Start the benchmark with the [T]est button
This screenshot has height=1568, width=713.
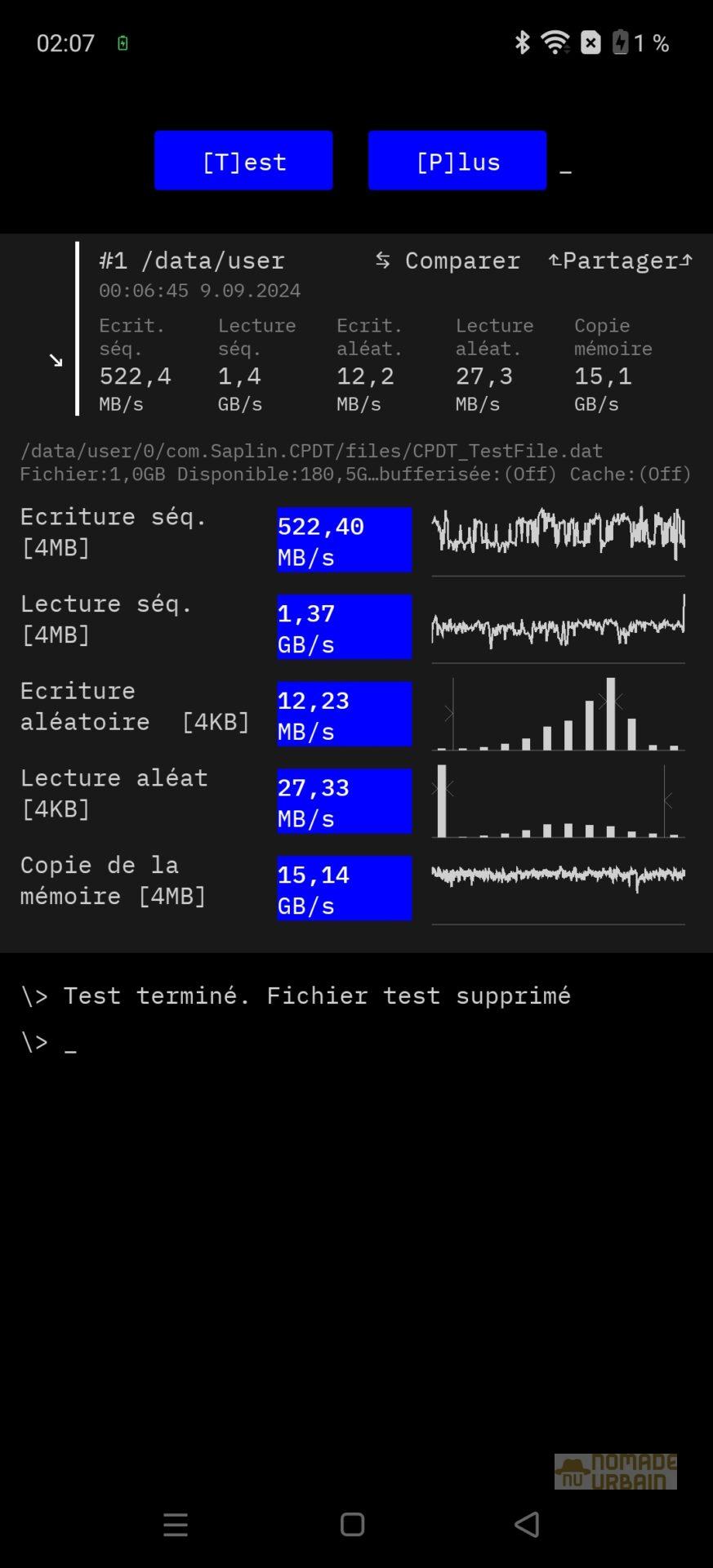pyautogui.click(x=243, y=161)
